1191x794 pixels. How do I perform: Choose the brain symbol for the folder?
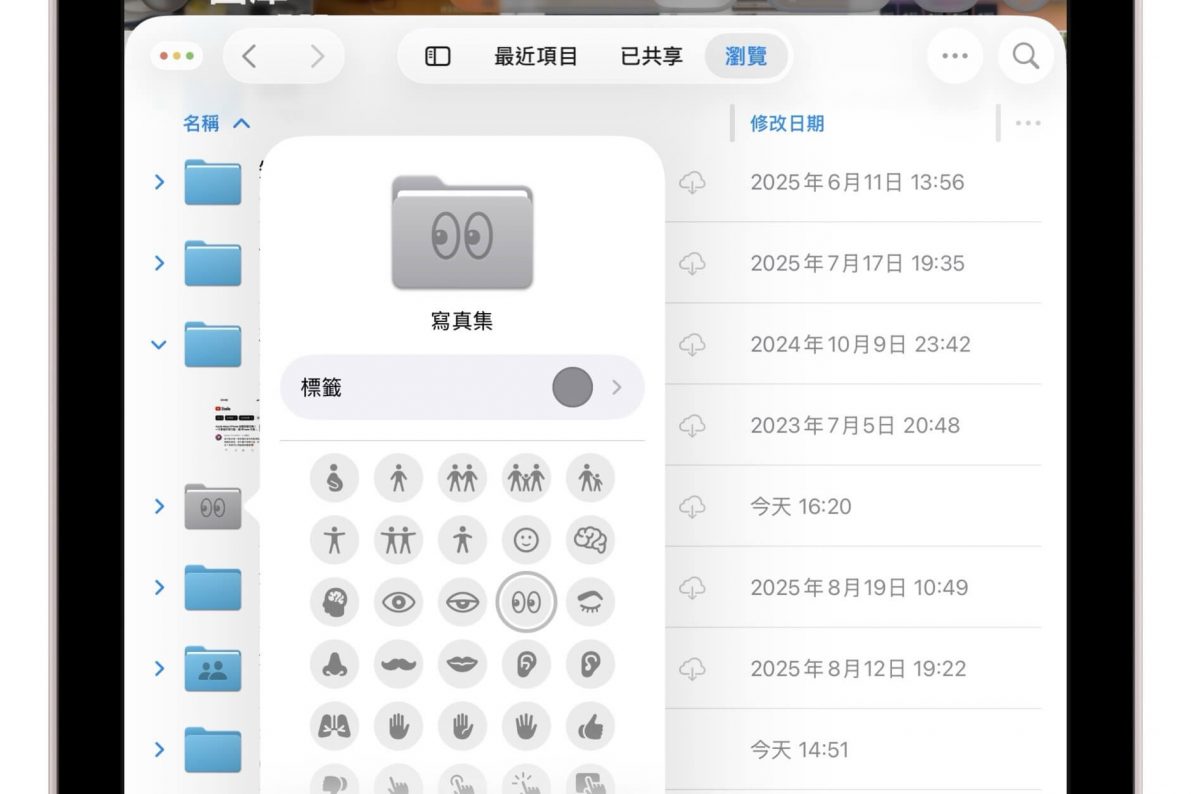[x=590, y=540]
